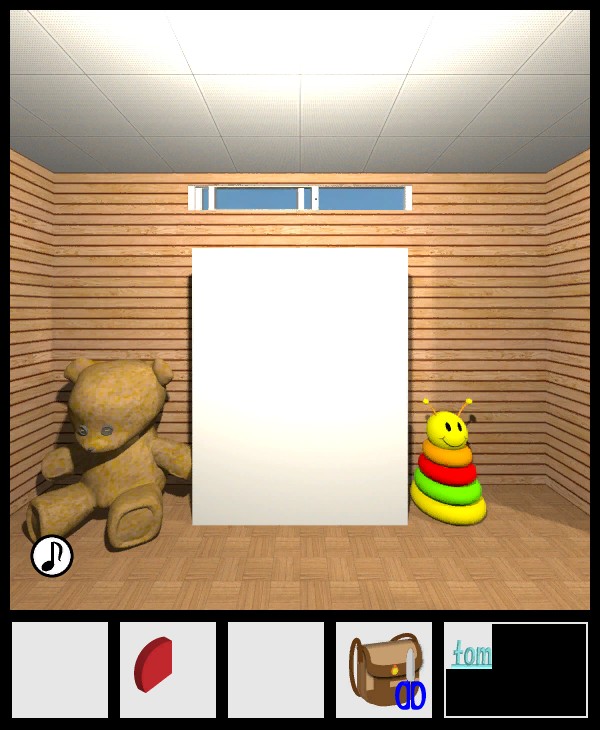Select the red semicircle inventory item
Screen dimensions: 600x730
click(153, 666)
